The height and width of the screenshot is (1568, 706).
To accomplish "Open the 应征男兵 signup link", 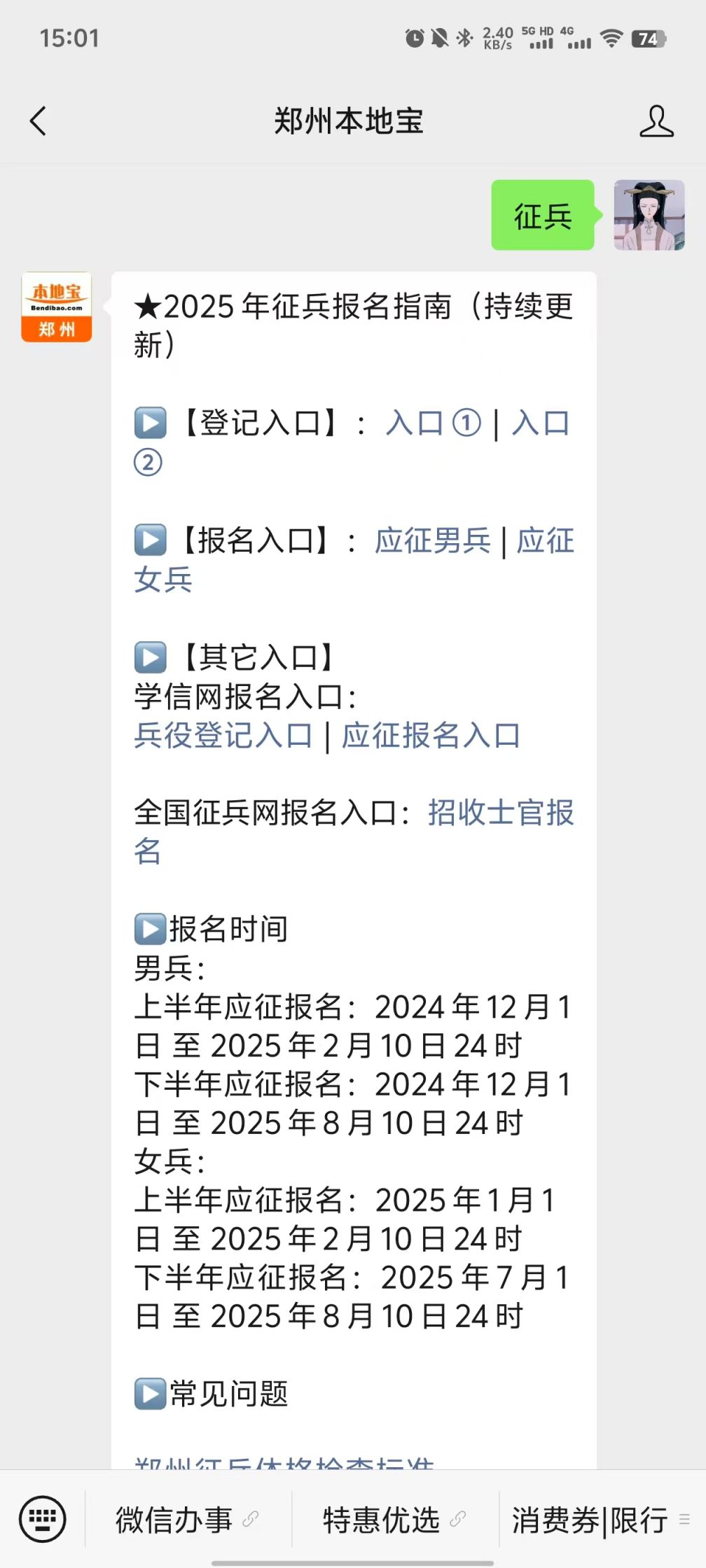I will click(x=433, y=540).
